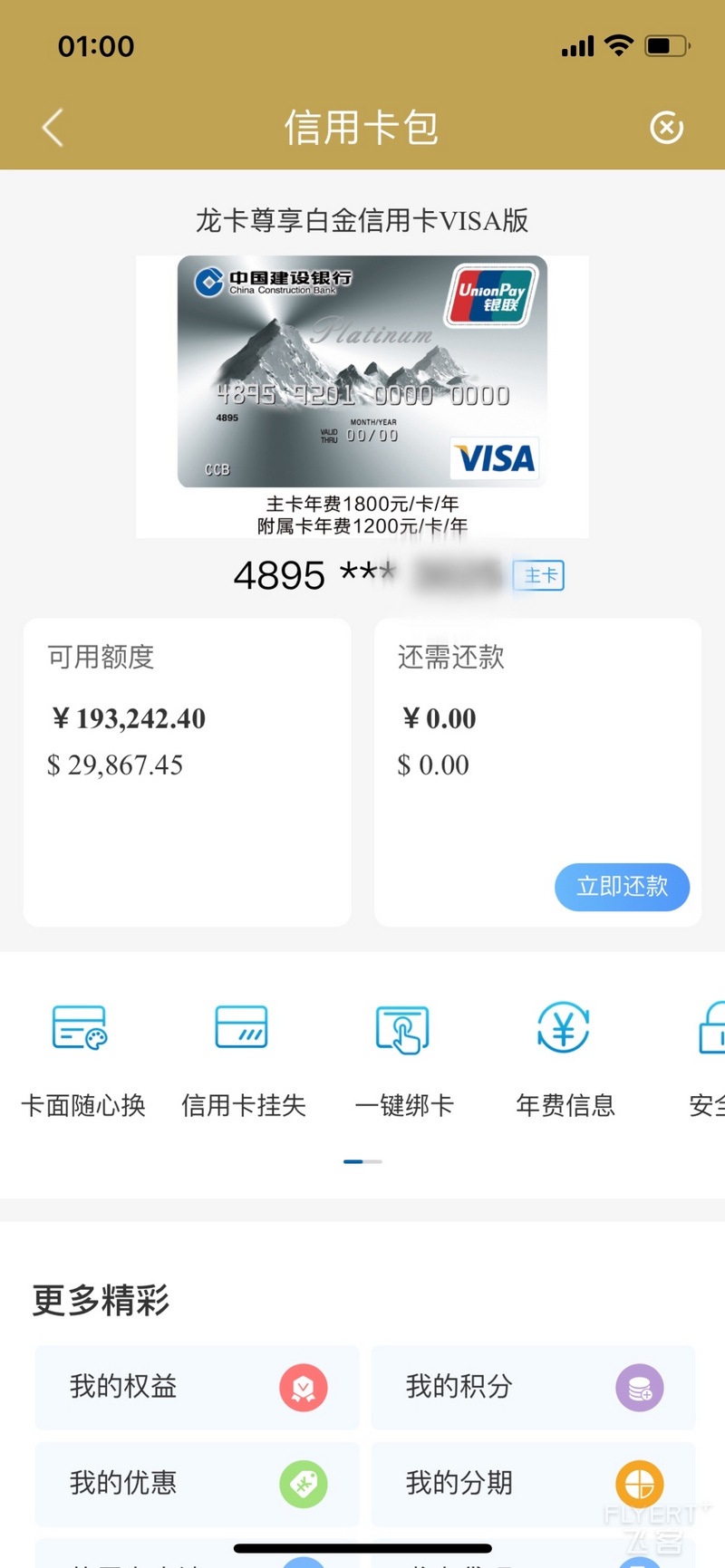Open 我的积分 points
725x1568 pixels.
coord(534,1388)
